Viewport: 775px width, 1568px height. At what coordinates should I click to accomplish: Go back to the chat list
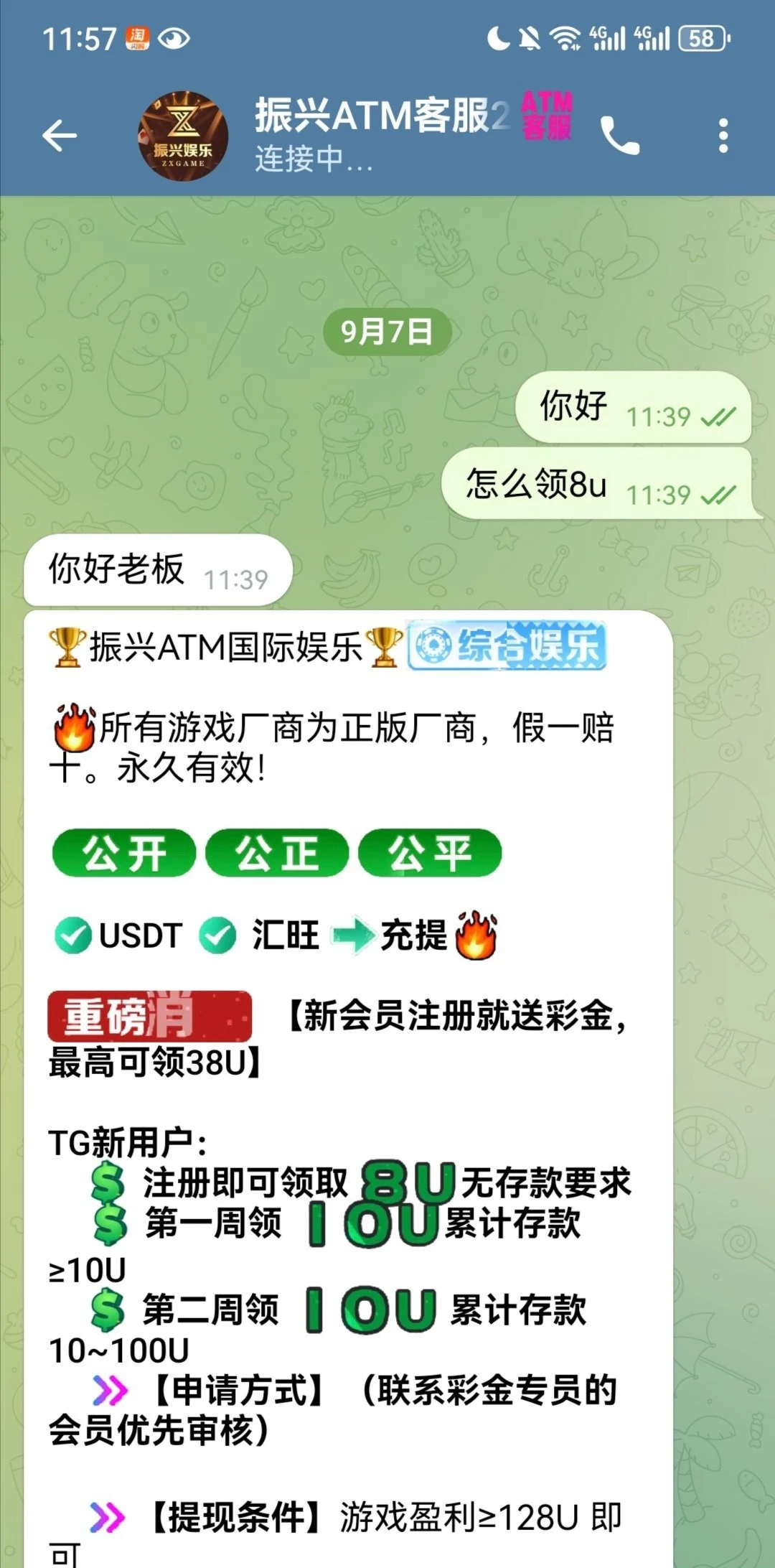tap(60, 135)
